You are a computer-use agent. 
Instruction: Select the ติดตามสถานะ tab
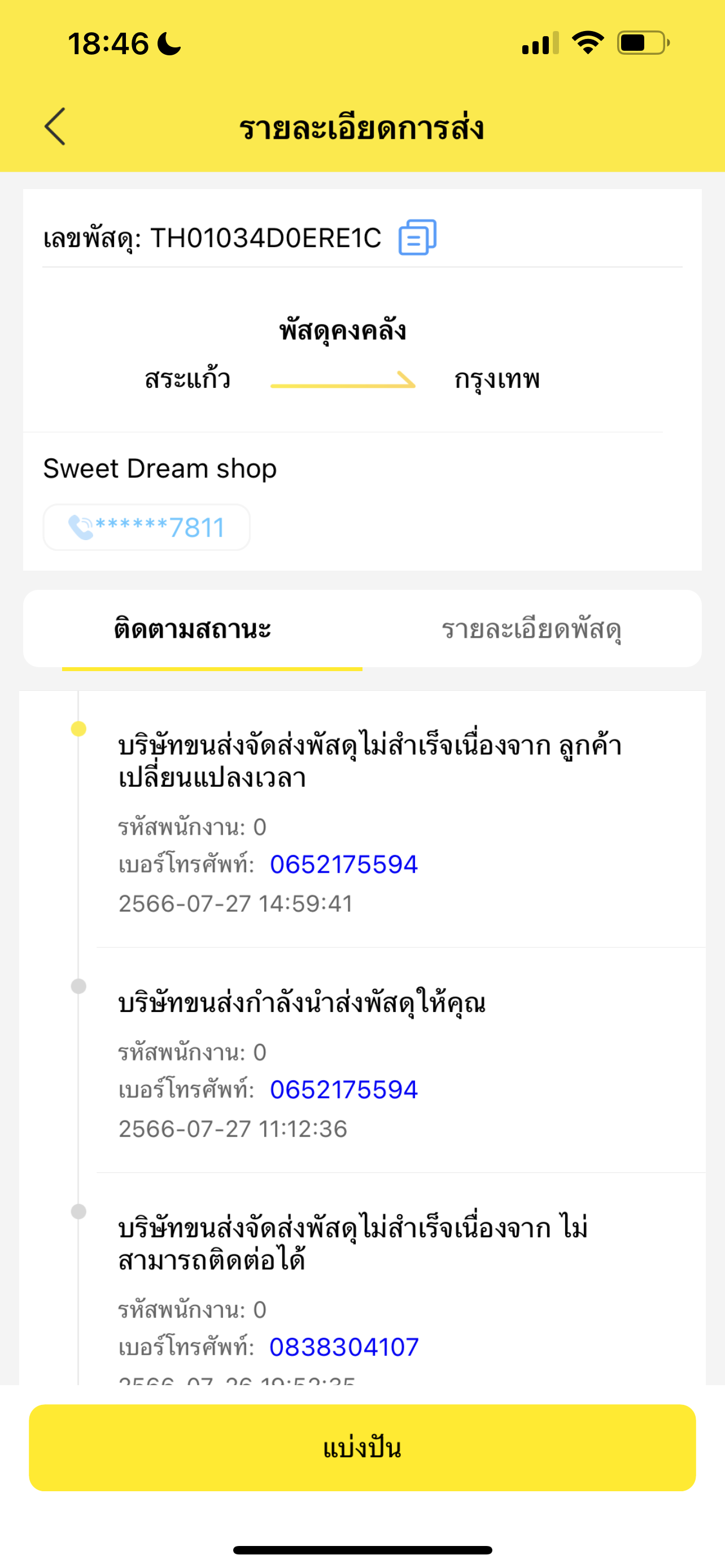point(193,629)
